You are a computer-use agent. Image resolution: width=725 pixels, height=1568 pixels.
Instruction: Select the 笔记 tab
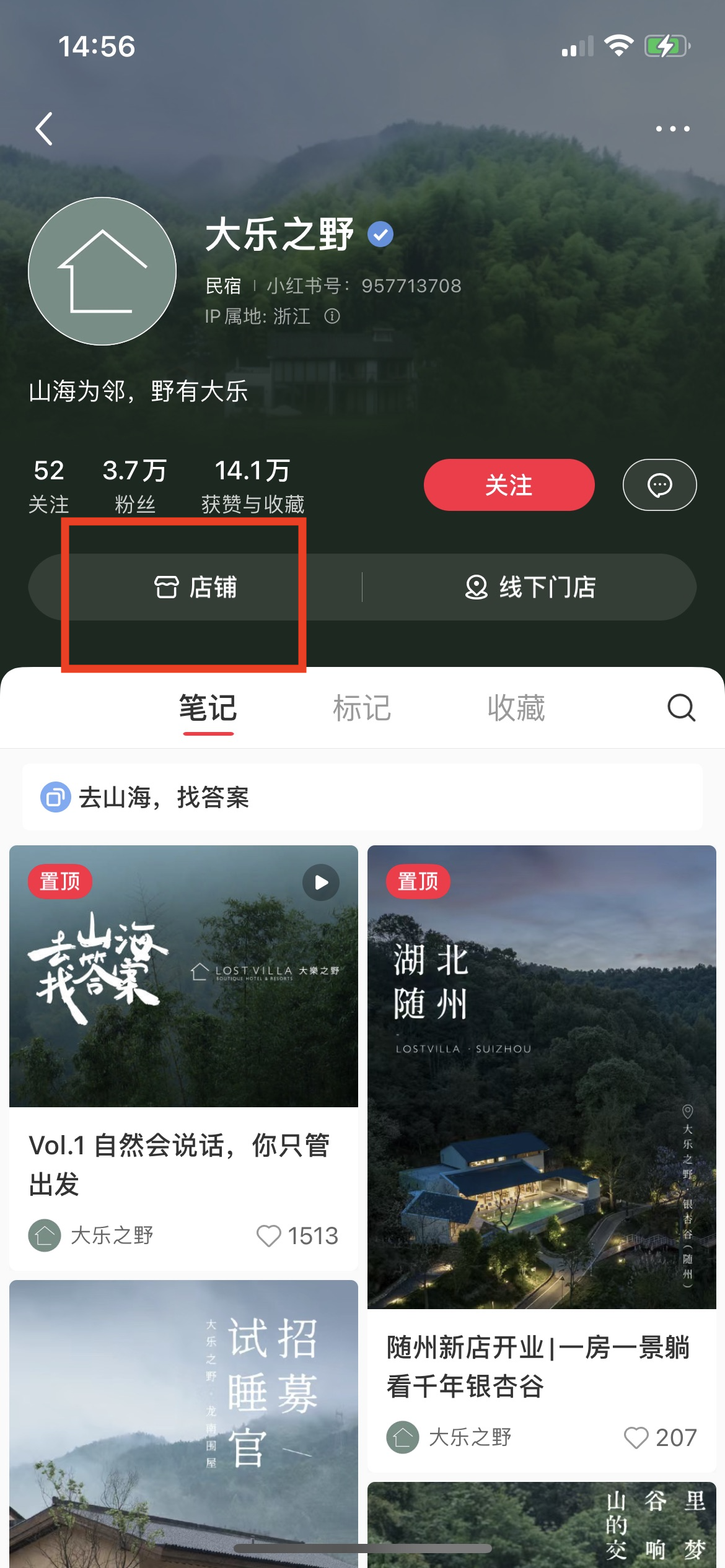208,708
